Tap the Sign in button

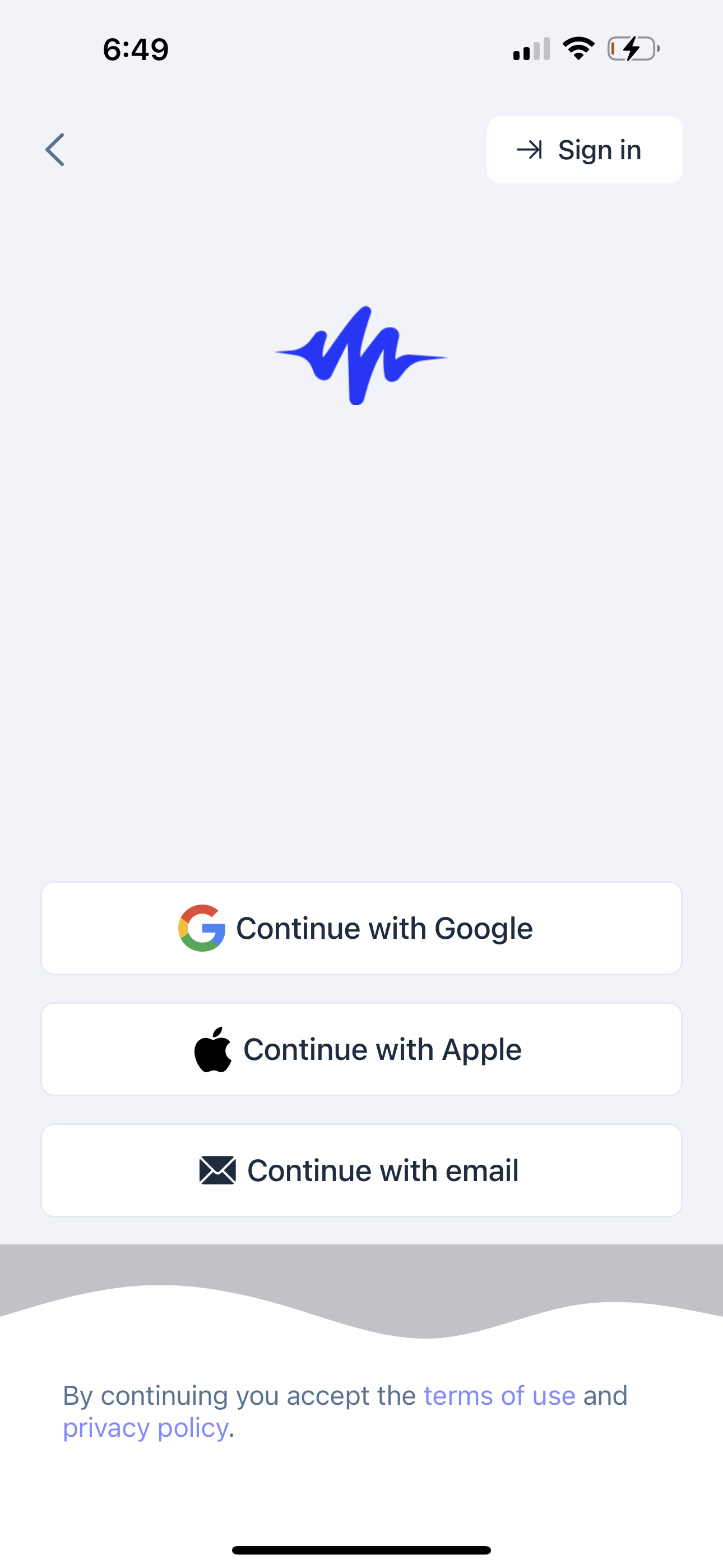(584, 149)
